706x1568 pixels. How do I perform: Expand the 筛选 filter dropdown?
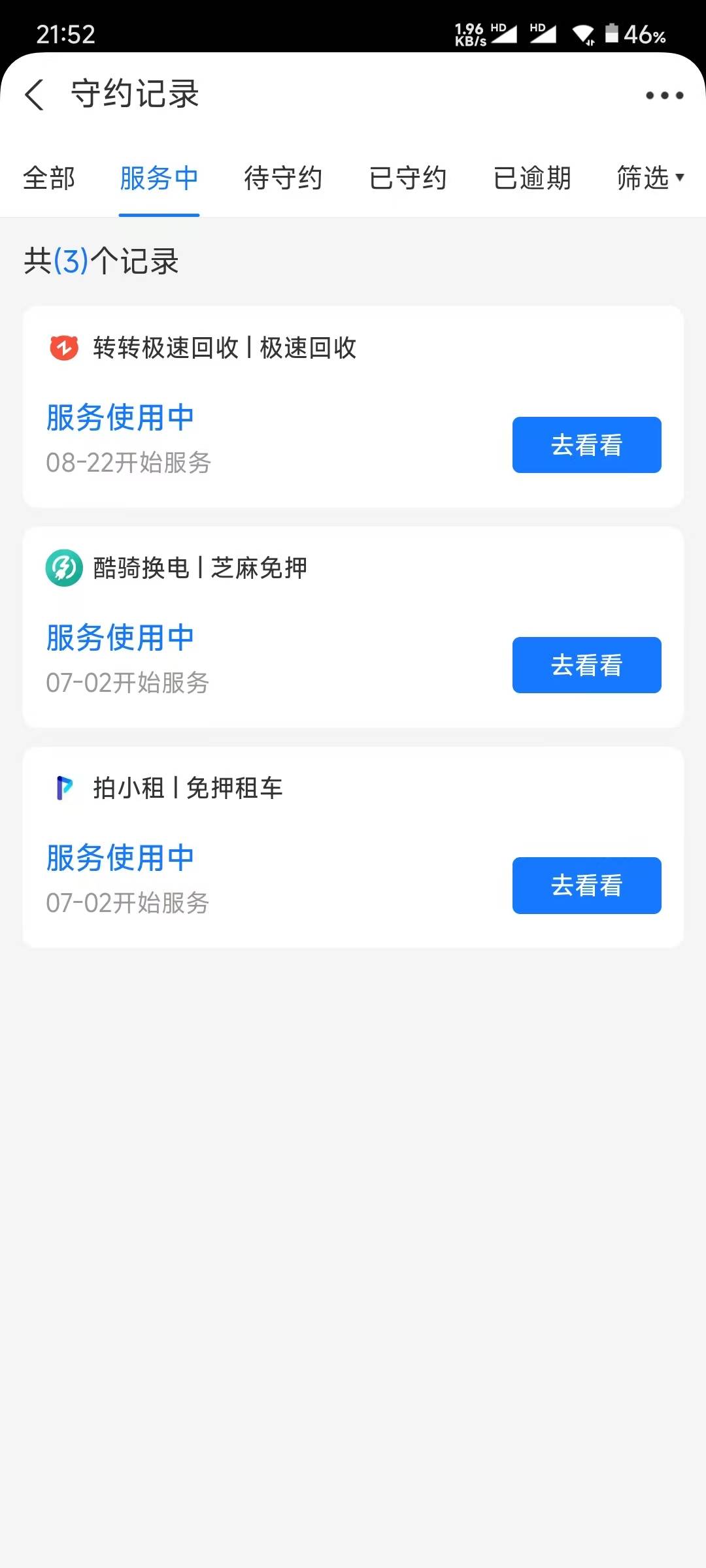point(650,178)
